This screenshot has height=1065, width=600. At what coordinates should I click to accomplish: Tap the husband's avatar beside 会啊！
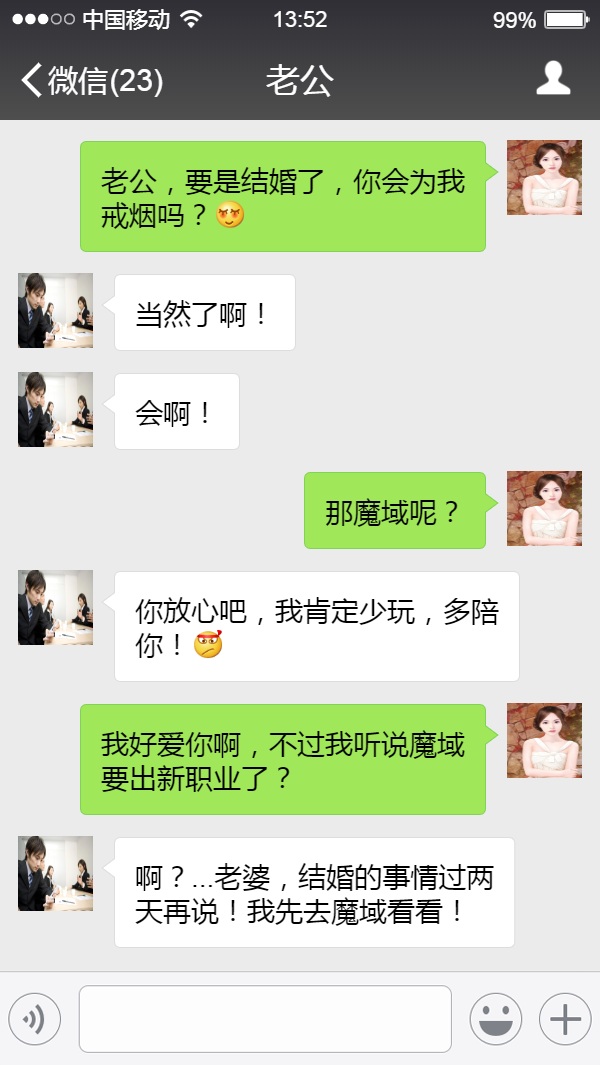tap(55, 410)
